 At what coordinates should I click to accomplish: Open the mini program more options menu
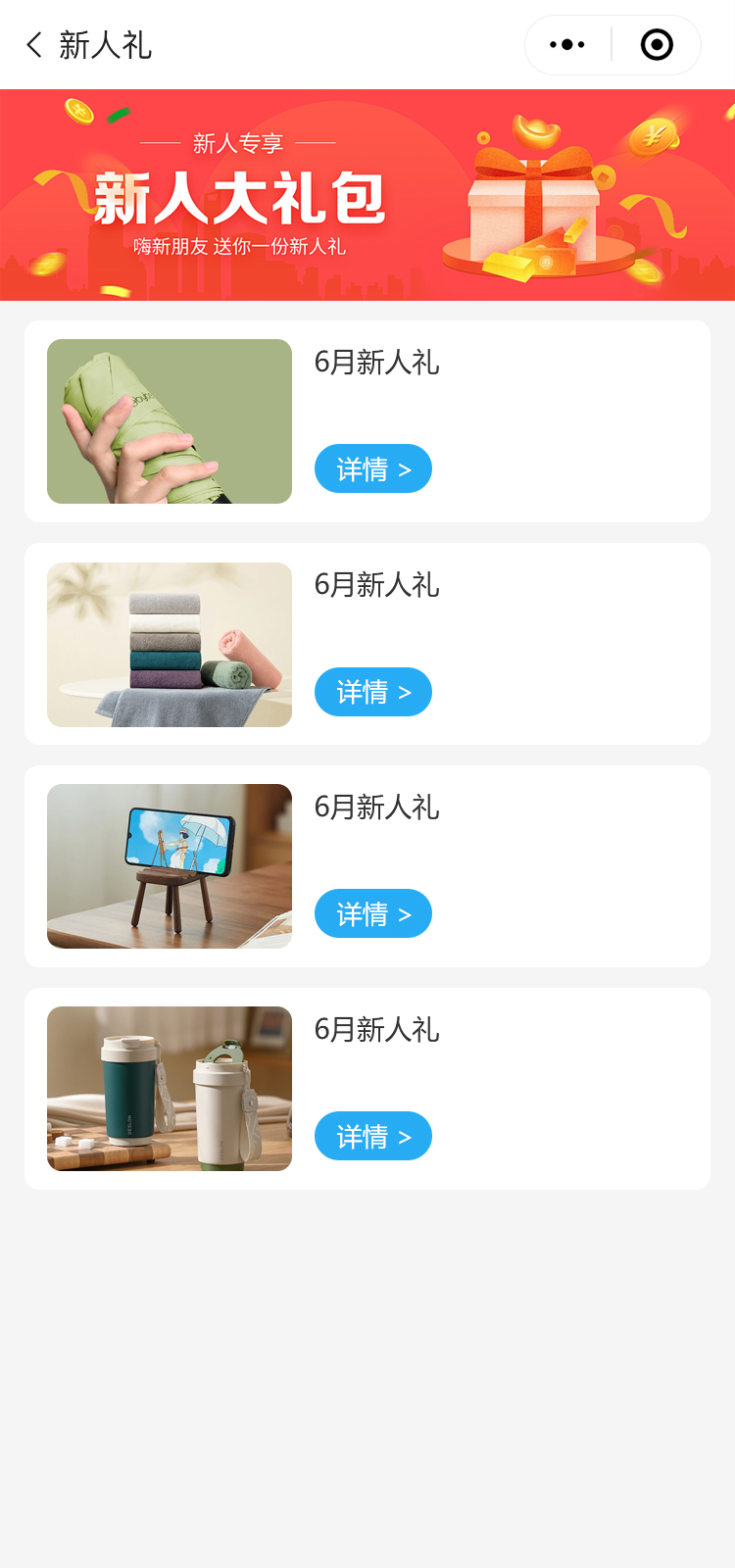(x=567, y=45)
